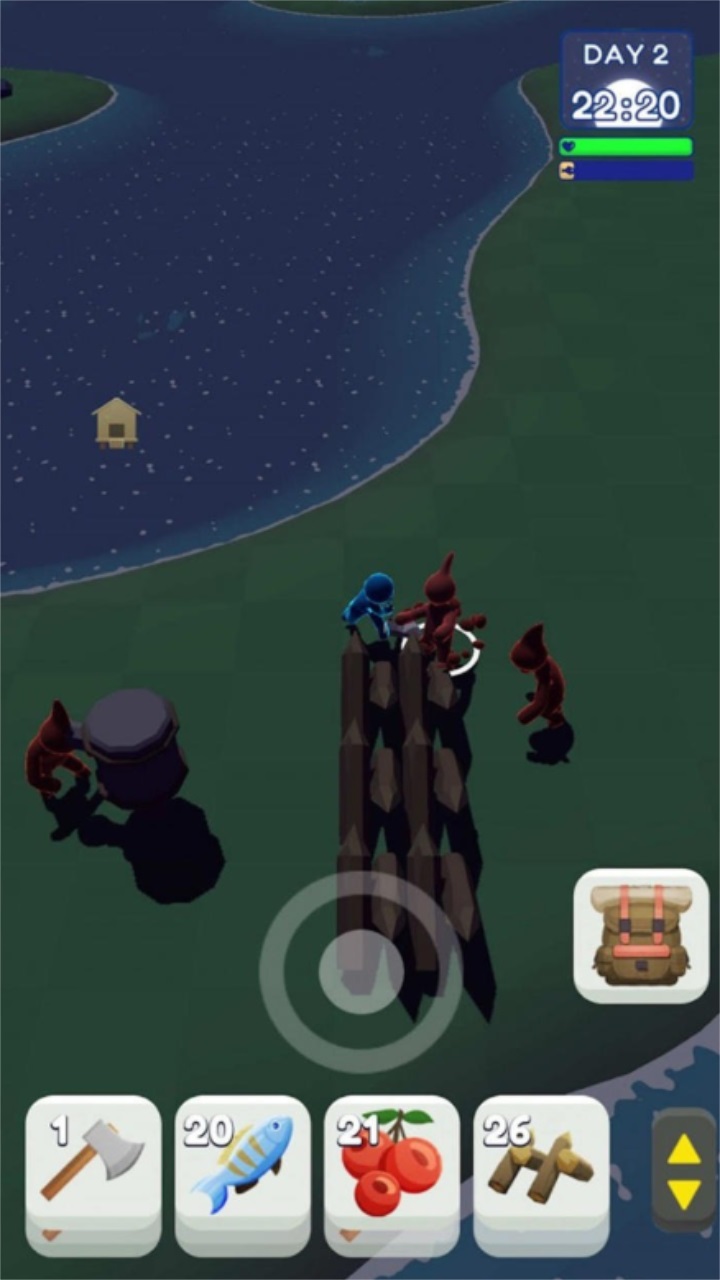Cycle hotbar with the yellow arrows
This screenshot has height=1280, width=720.
click(x=684, y=1170)
